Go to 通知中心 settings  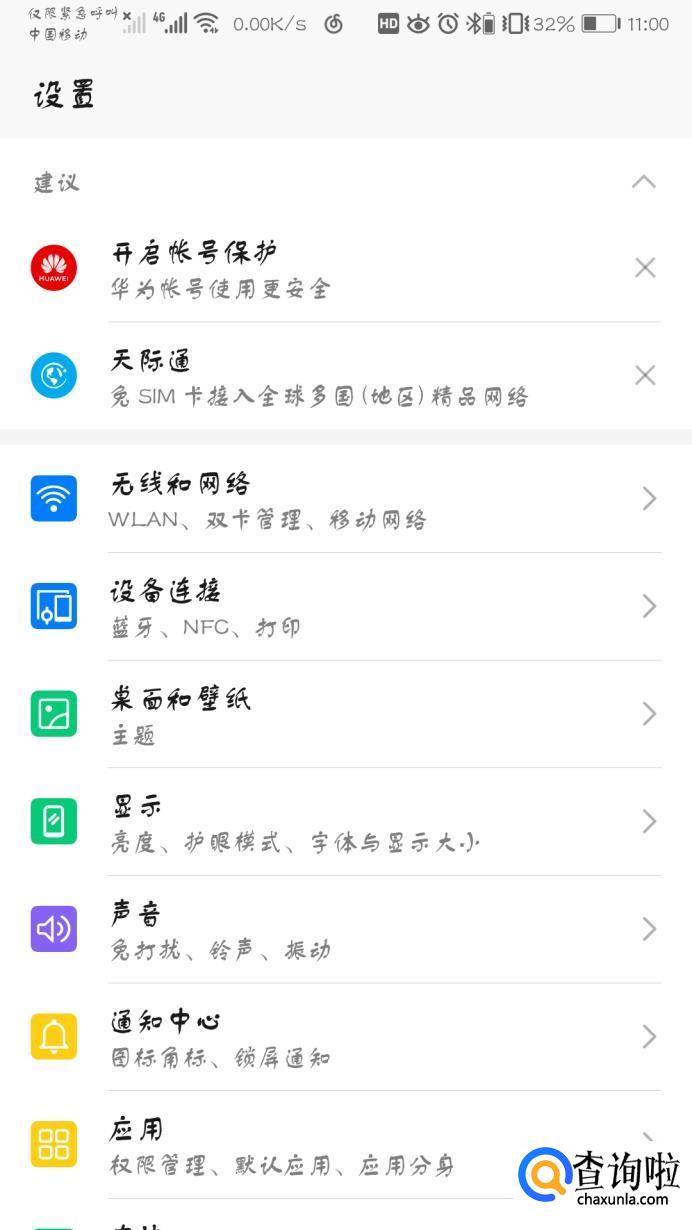pos(345,1038)
